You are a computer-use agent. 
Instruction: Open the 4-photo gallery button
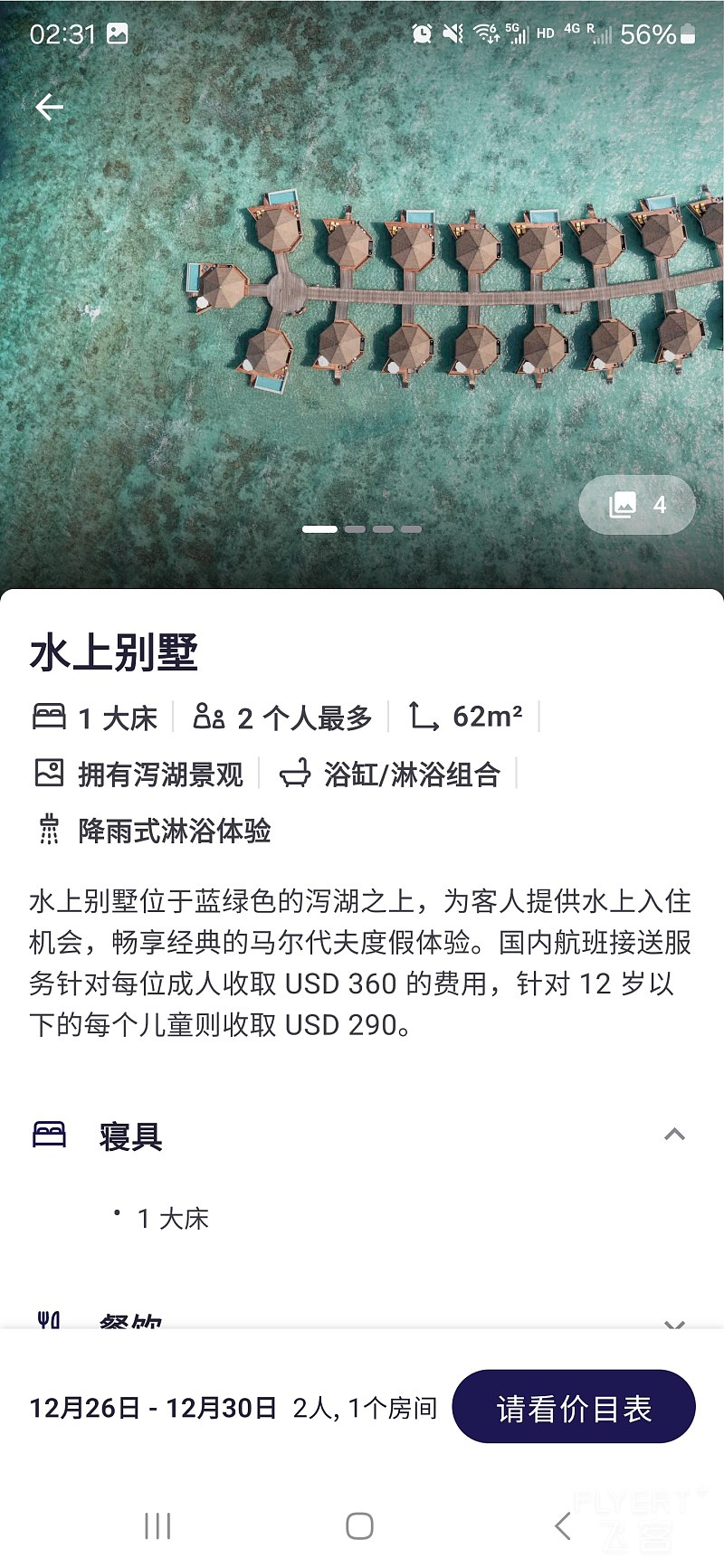637,505
